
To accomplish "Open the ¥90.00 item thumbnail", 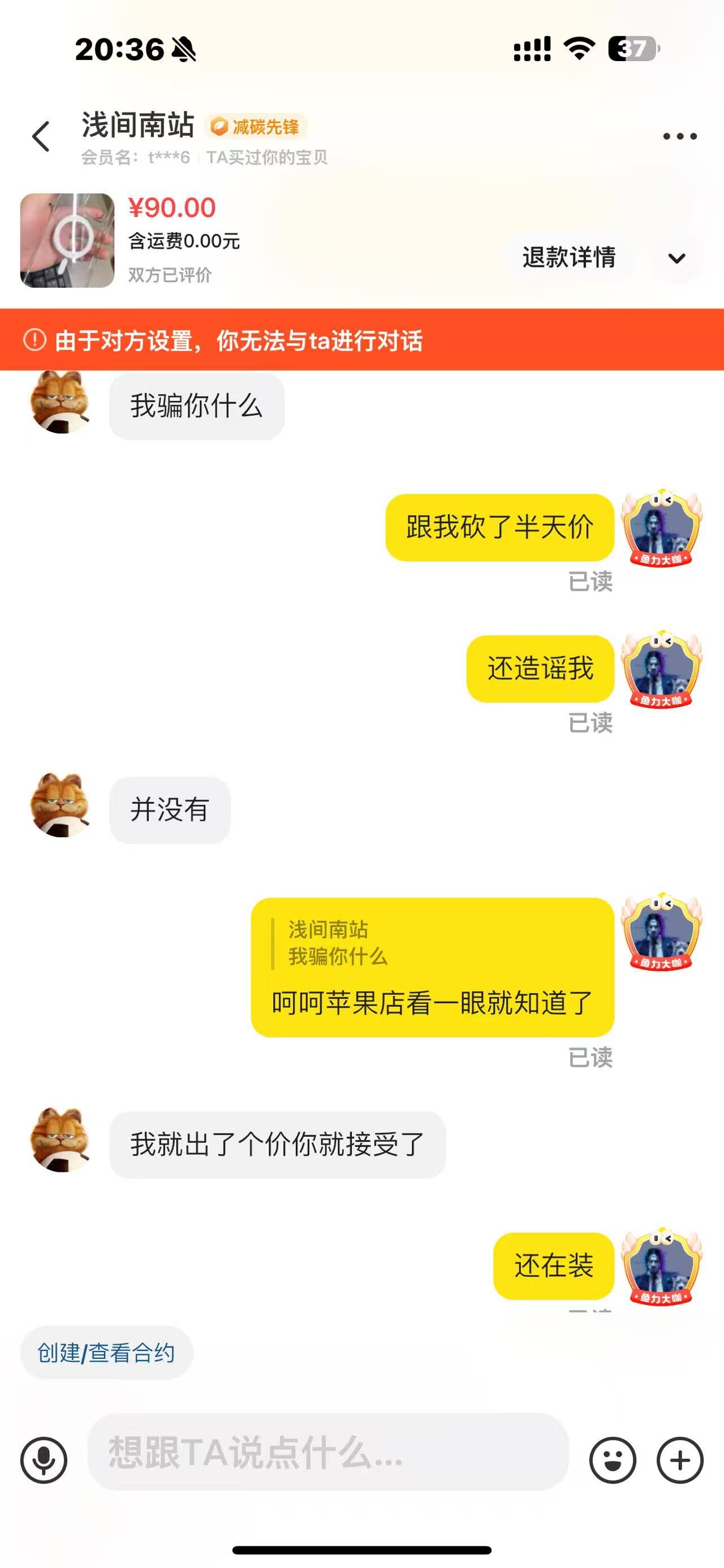I will 67,240.
